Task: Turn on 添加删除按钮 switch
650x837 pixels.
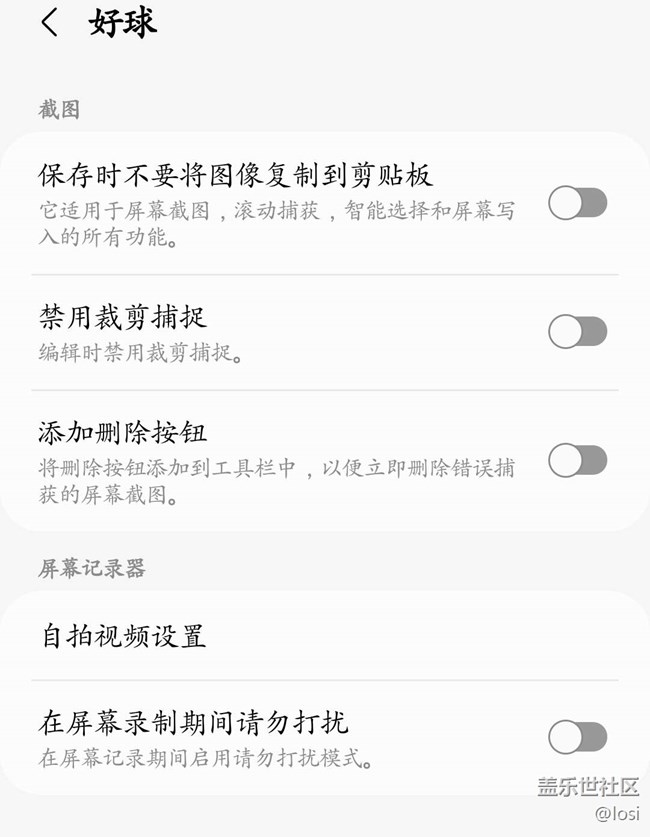Action: click(x=577, y=461)
